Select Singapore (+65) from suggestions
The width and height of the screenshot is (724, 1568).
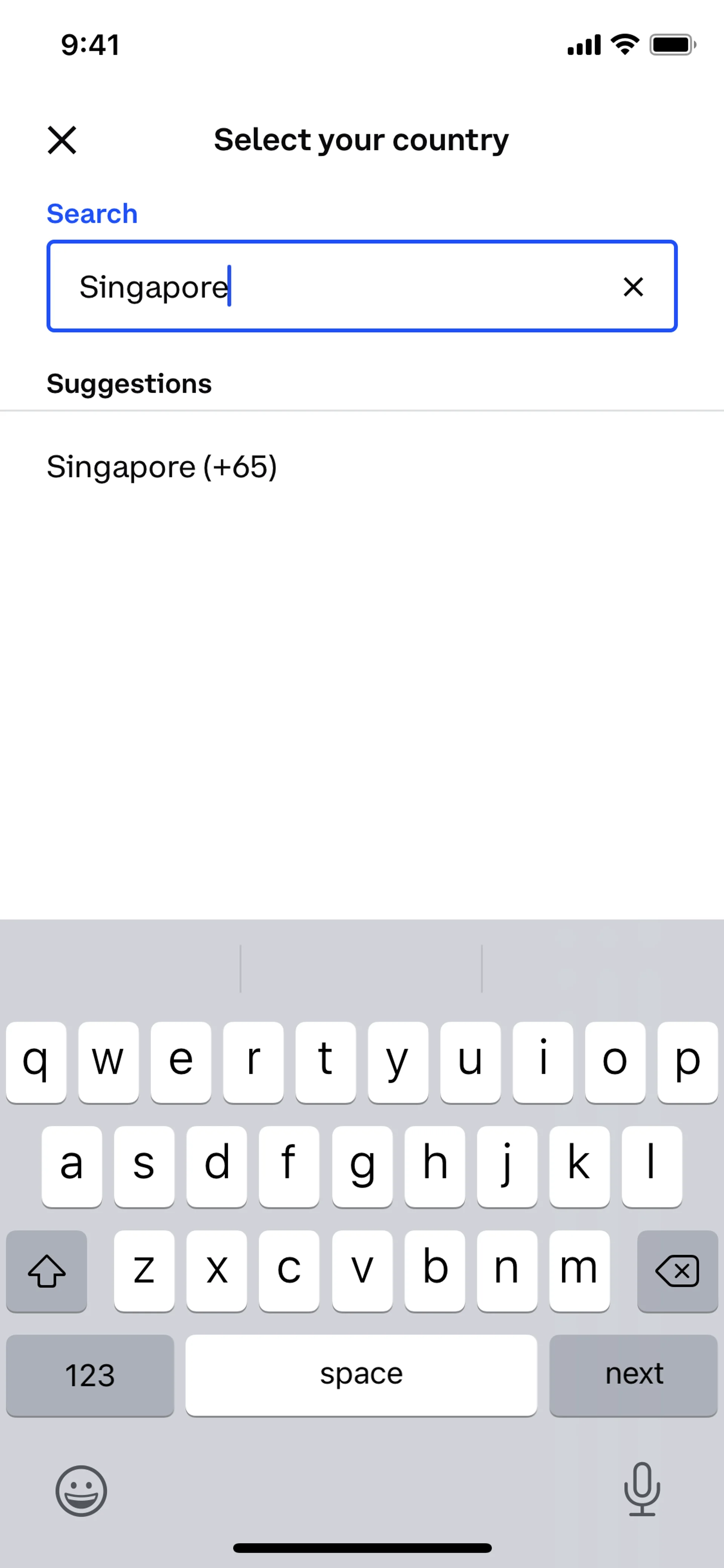pyautogui.click(x=162, y=467)
